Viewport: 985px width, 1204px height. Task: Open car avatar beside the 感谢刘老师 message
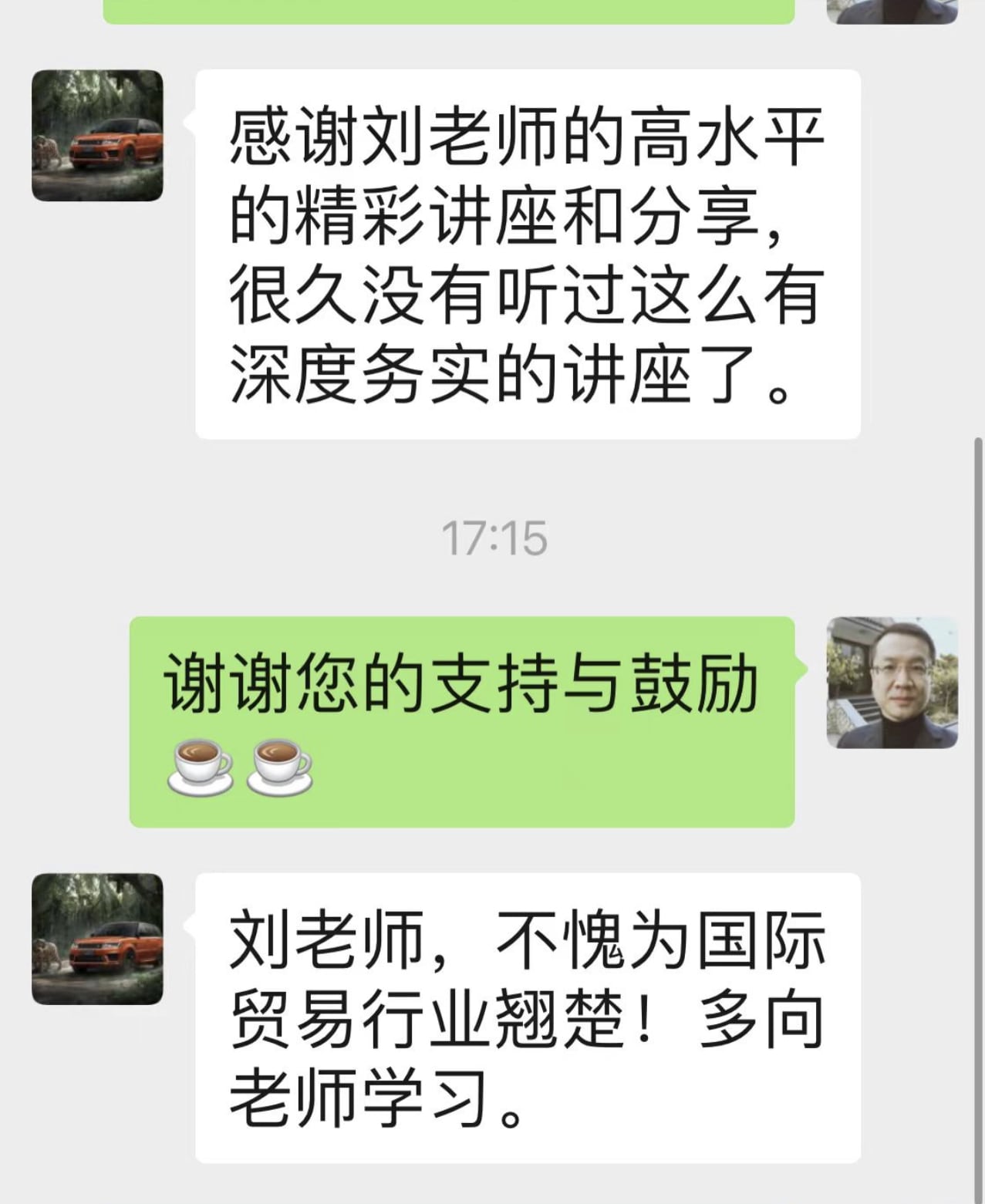(x=97, y=136)
